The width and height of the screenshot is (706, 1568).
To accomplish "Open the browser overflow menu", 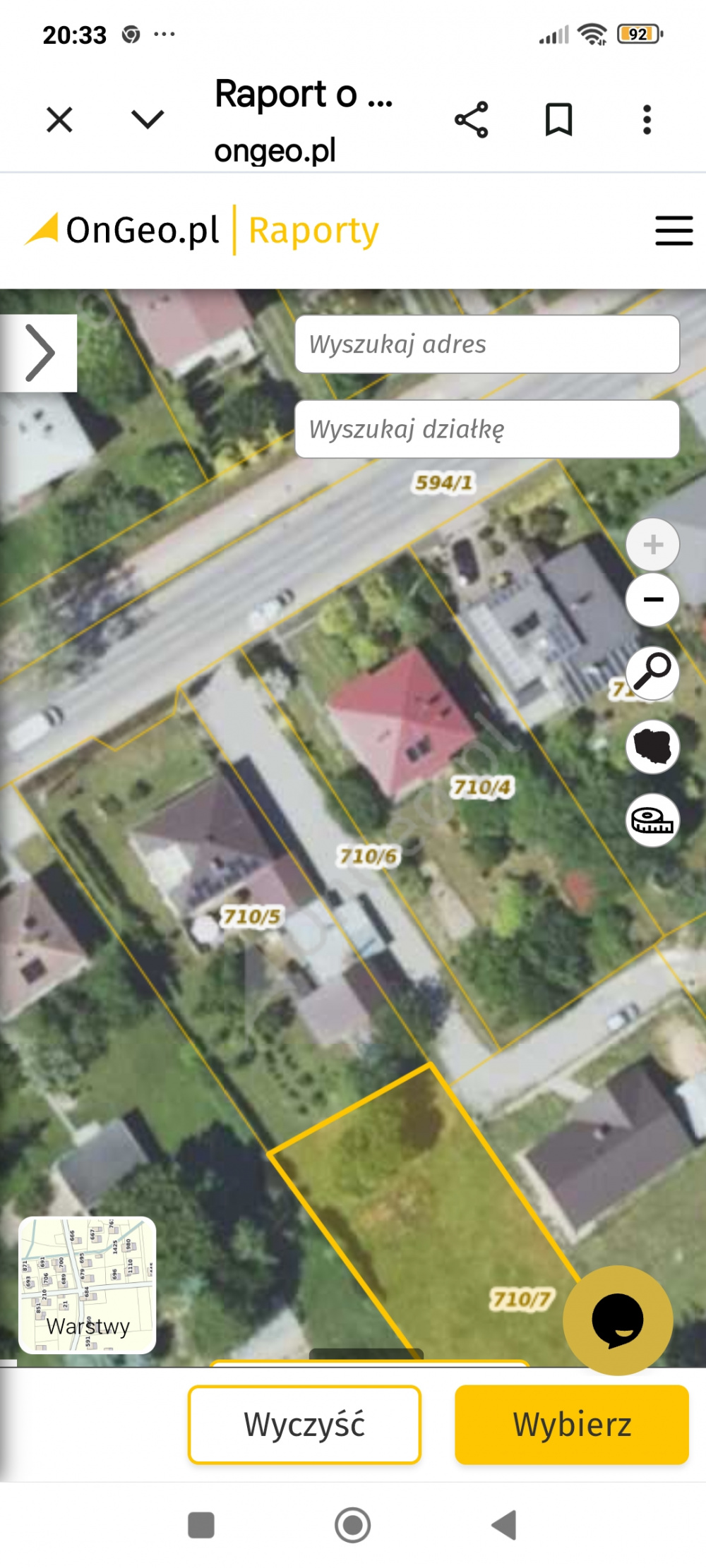I will click(647, 119).
